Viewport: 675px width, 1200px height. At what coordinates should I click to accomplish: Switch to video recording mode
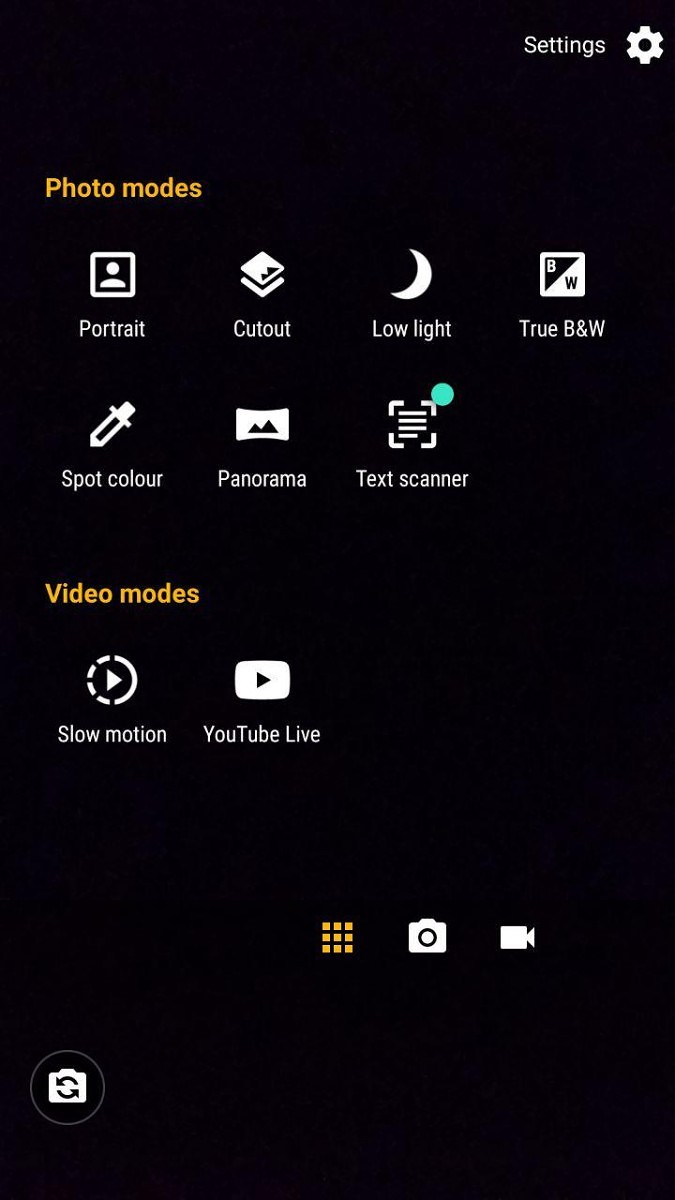pyautogui.click(x=517, y=937)
